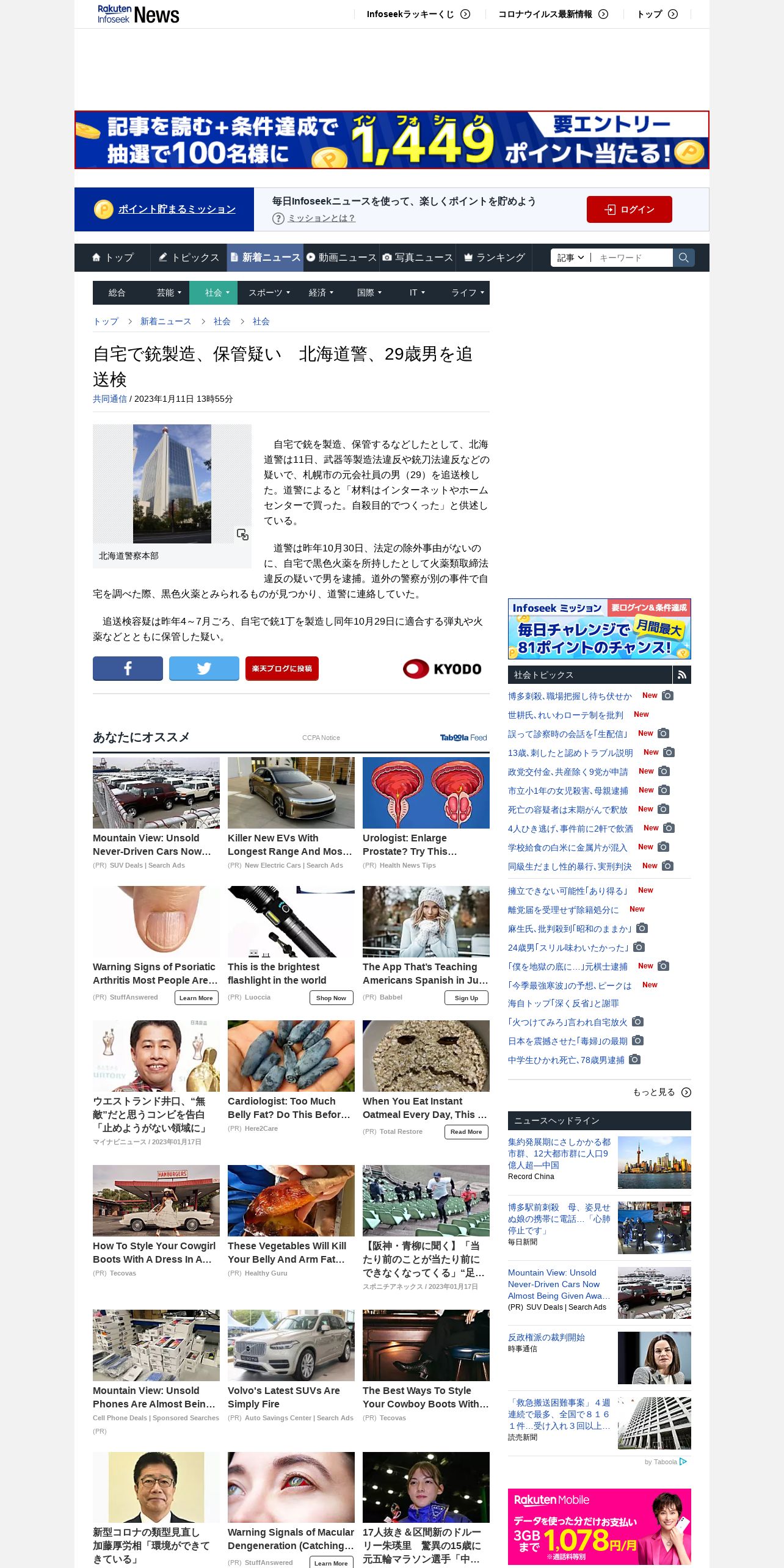Tap 楽天ブログに投稿 button
The image size is (784, 1568).
click(x=281, y=669)
